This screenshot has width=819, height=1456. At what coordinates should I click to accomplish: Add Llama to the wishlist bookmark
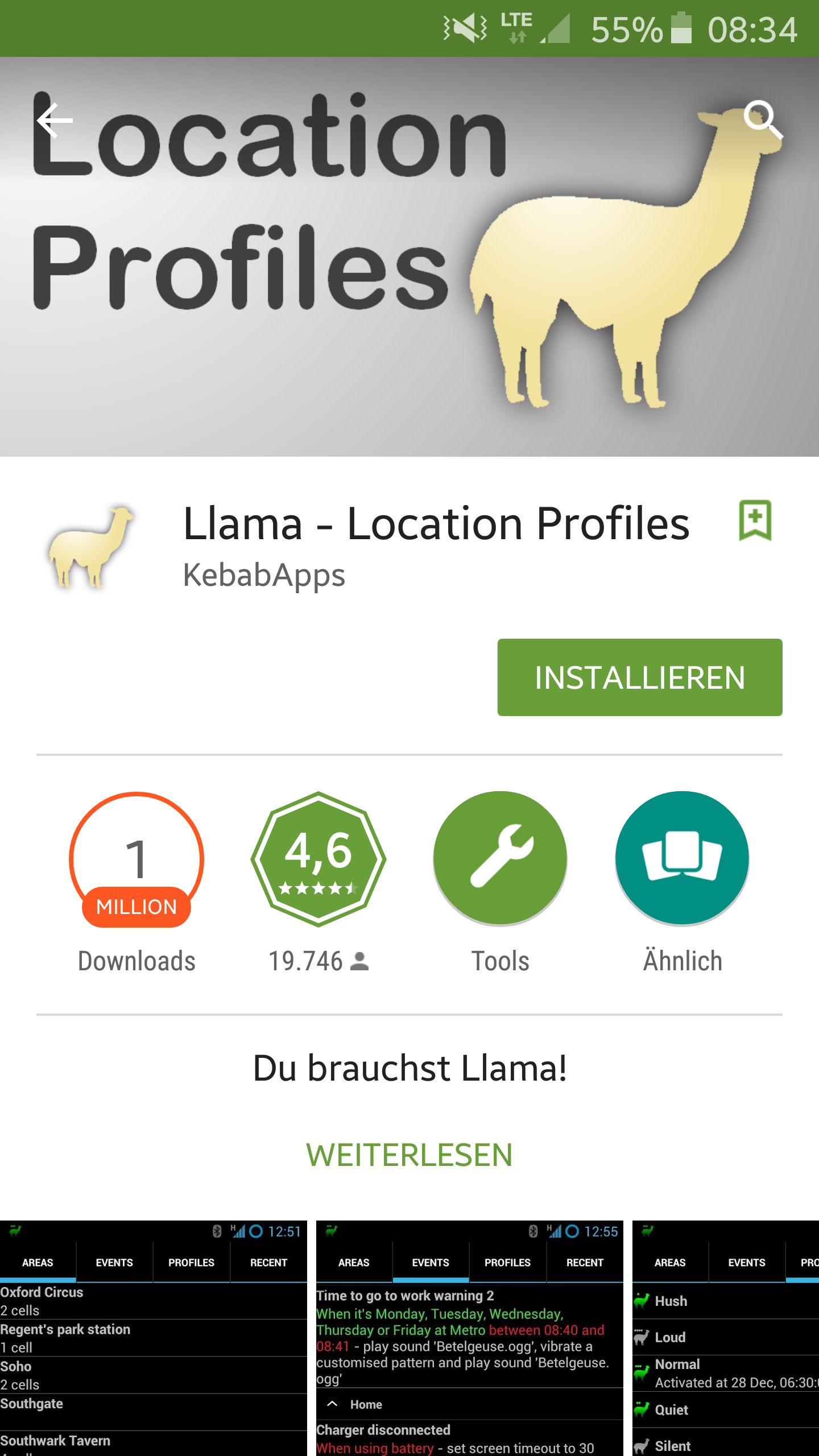point(755,520)
